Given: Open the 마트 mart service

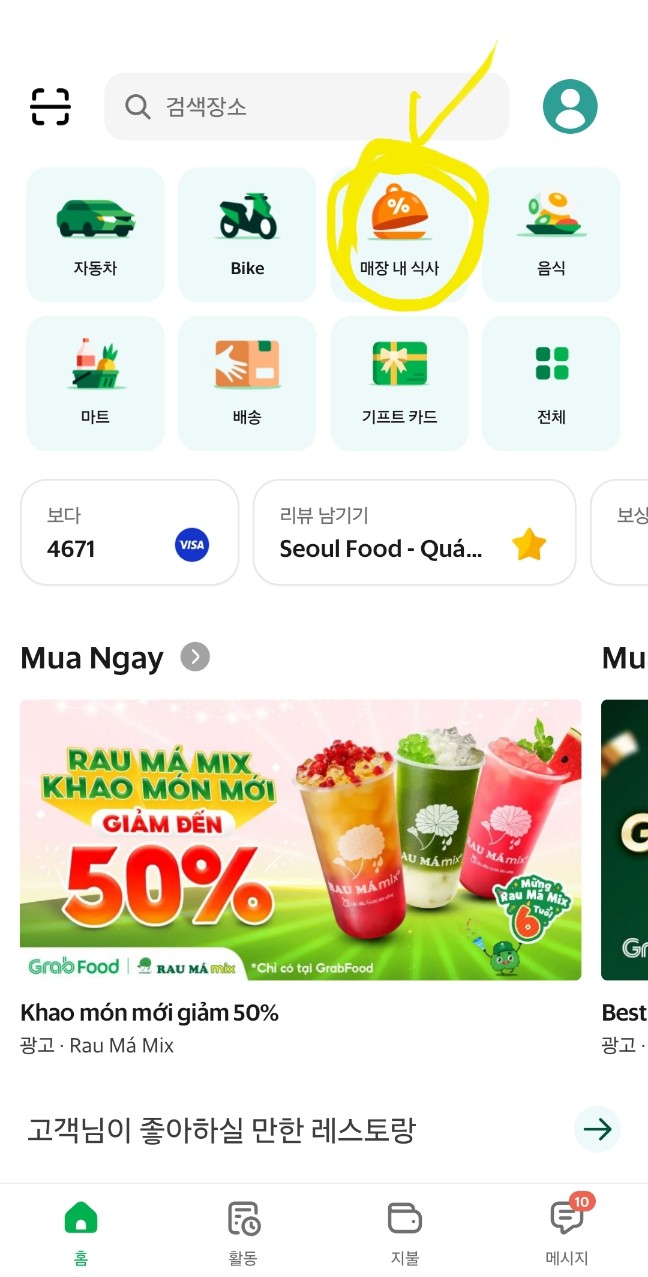Looking at the screenshot, I should point(95,383).
